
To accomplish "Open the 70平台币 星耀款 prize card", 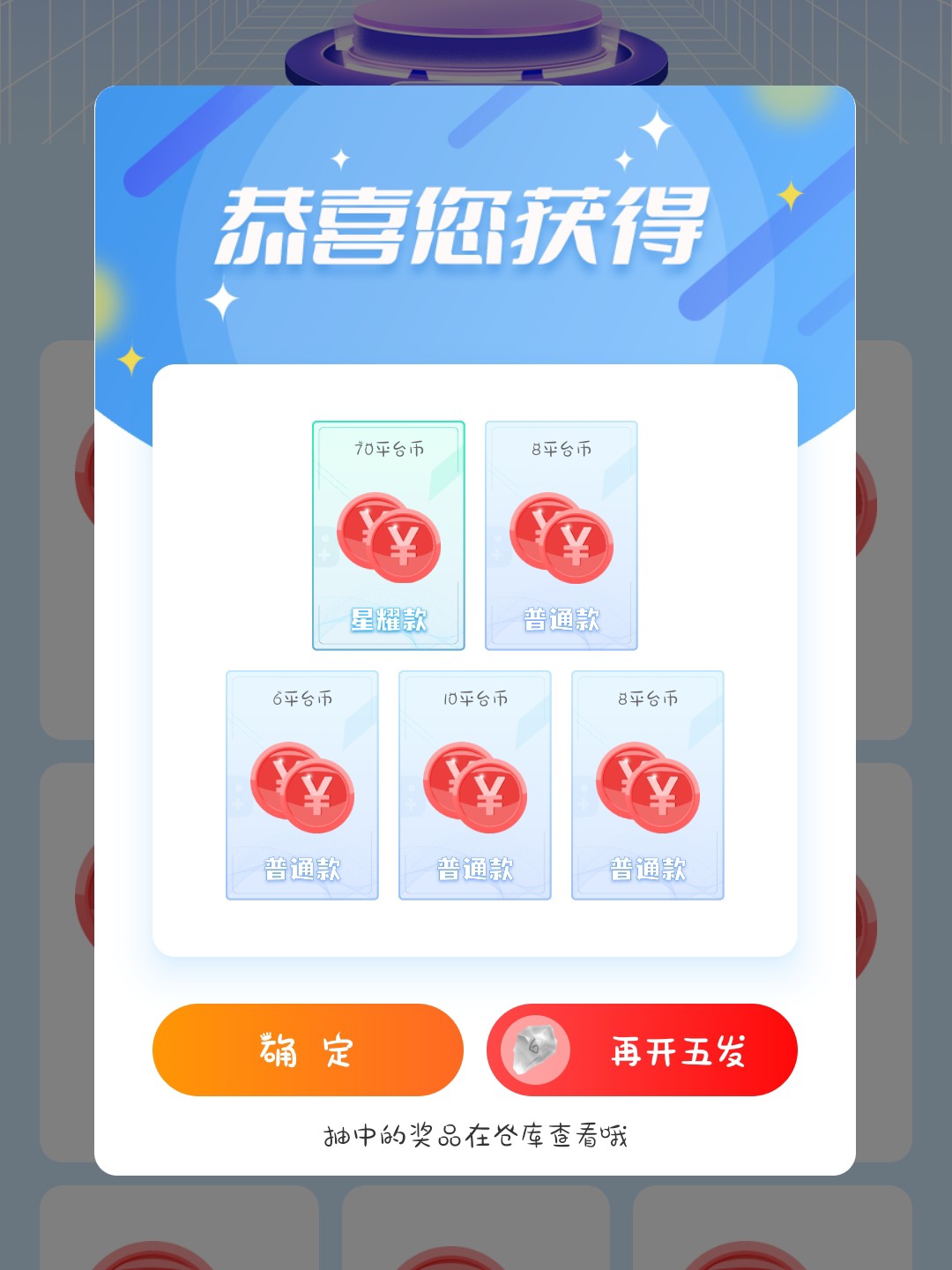I will tap(389, 535).
